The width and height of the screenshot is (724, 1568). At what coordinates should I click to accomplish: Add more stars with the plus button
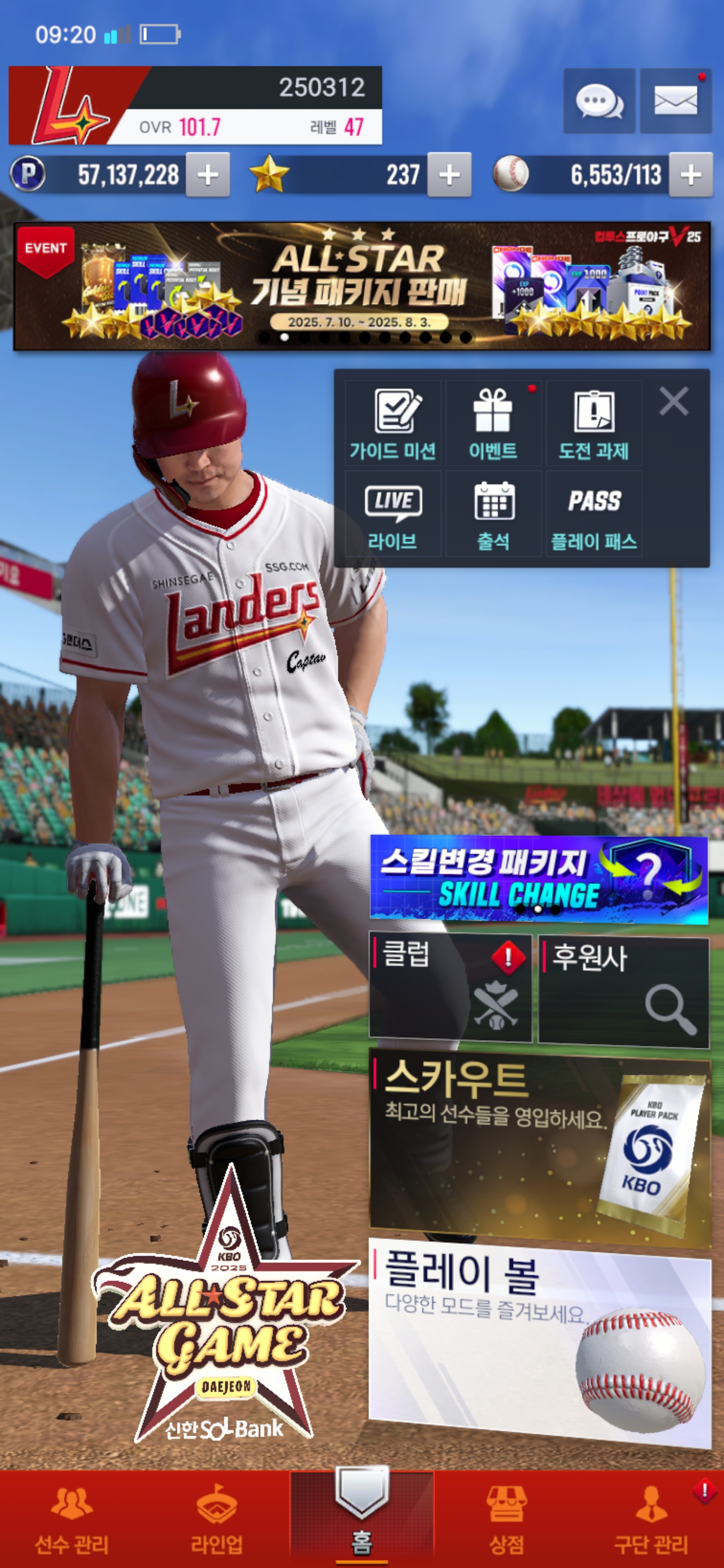click(x=449, y=175)
